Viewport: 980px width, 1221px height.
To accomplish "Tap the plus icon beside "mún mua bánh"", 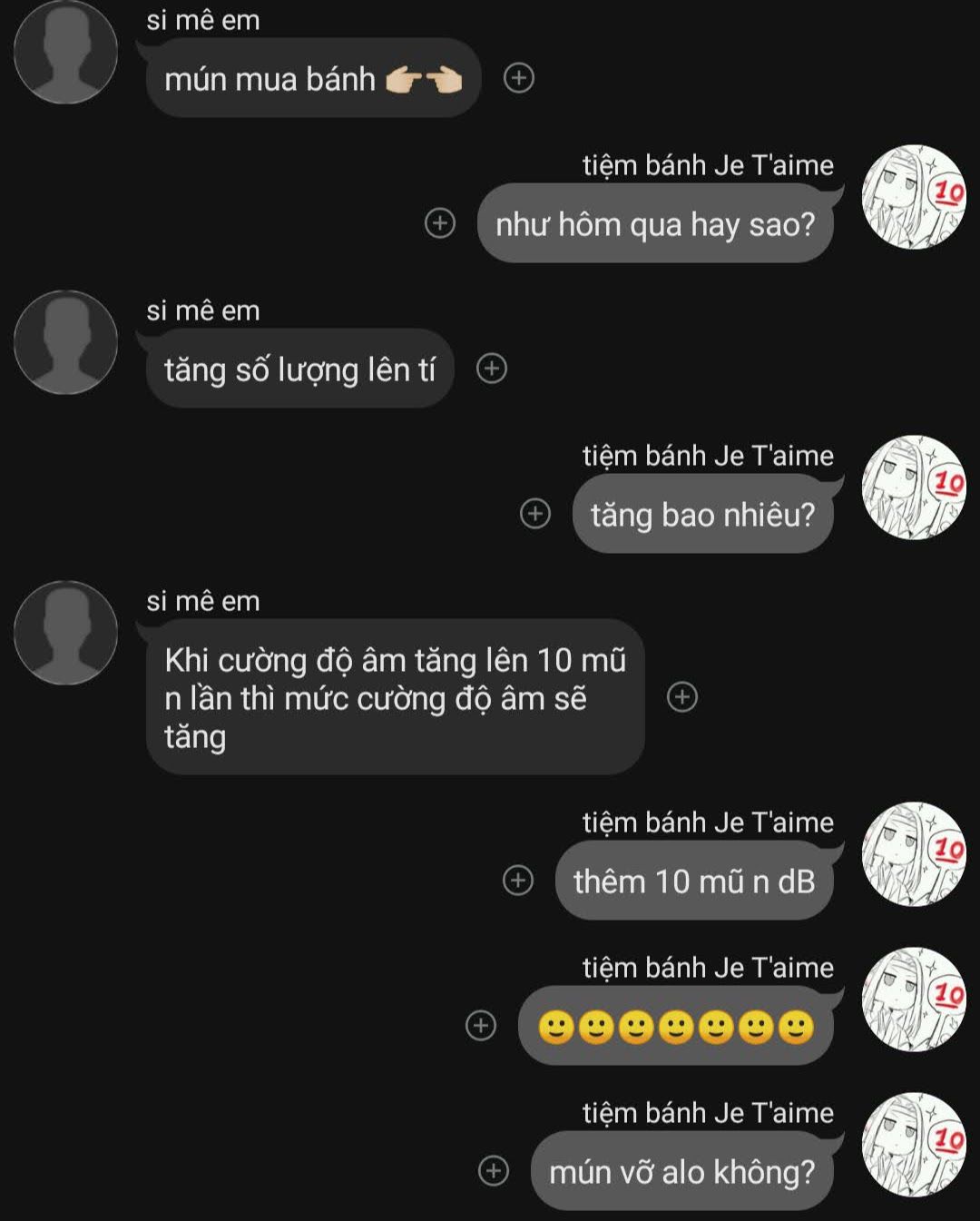I will click(x=519, y=78).
